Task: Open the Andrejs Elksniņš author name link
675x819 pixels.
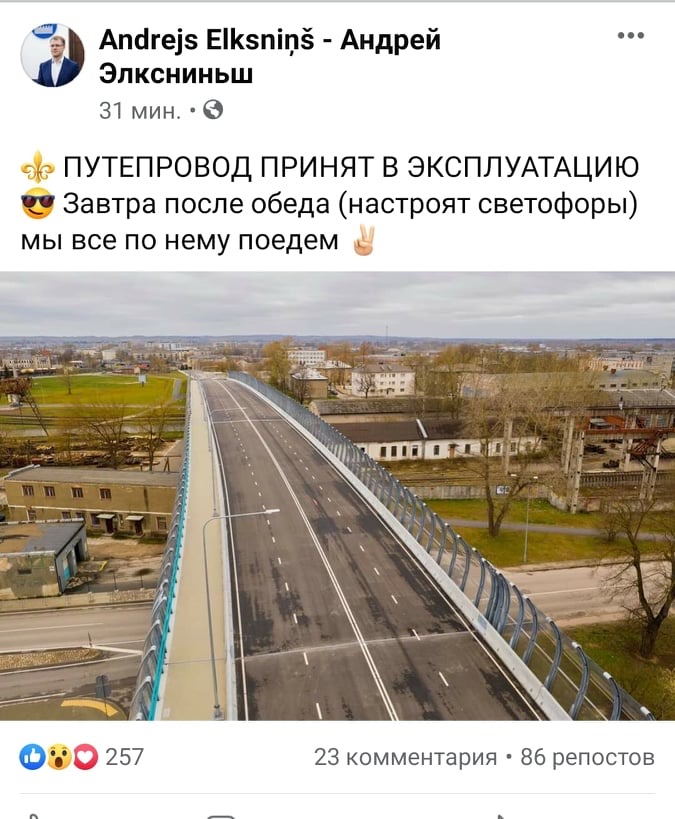Action: click(269, 56)
